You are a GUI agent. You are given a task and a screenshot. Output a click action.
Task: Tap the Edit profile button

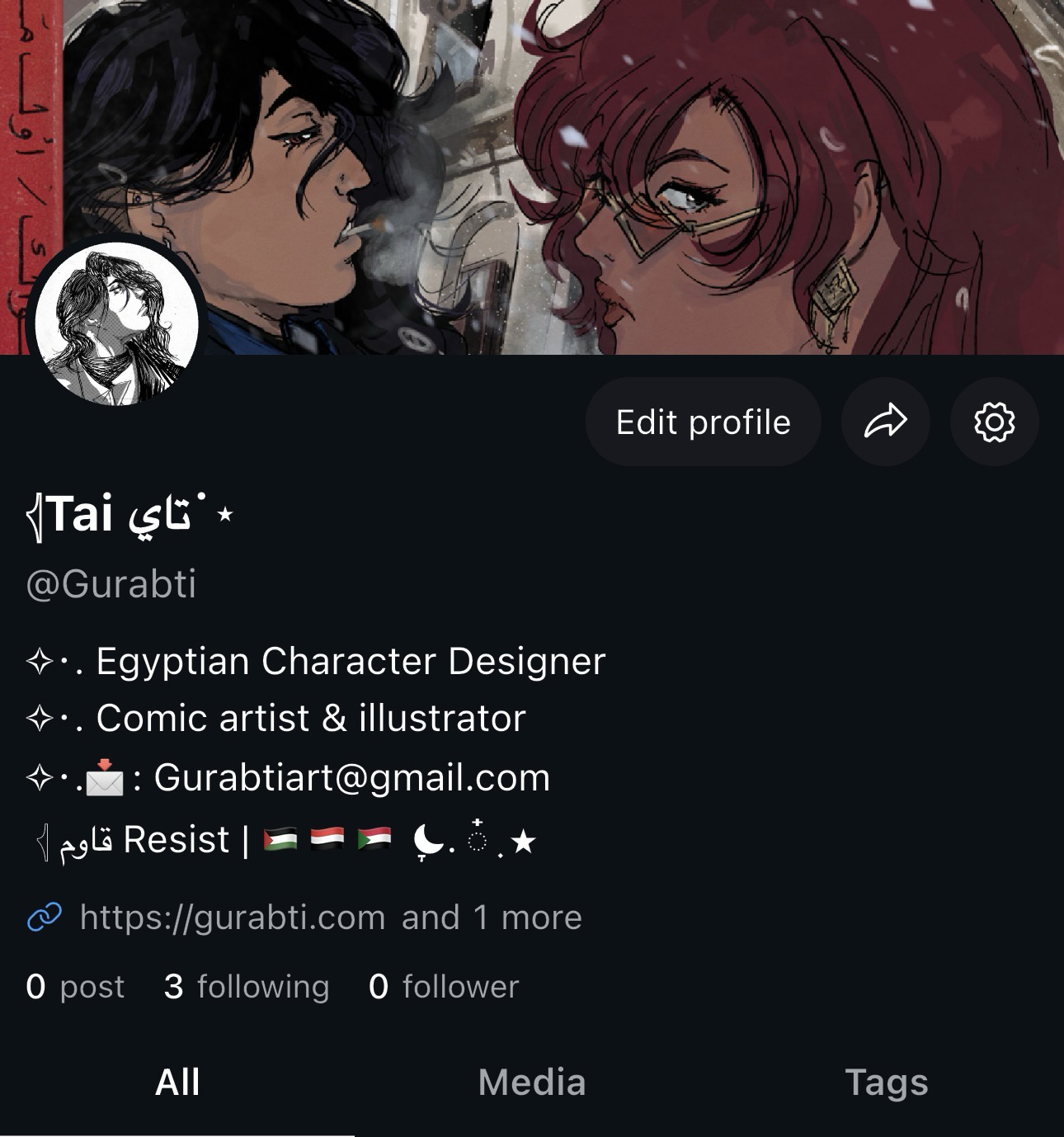(x=703, y=422)
